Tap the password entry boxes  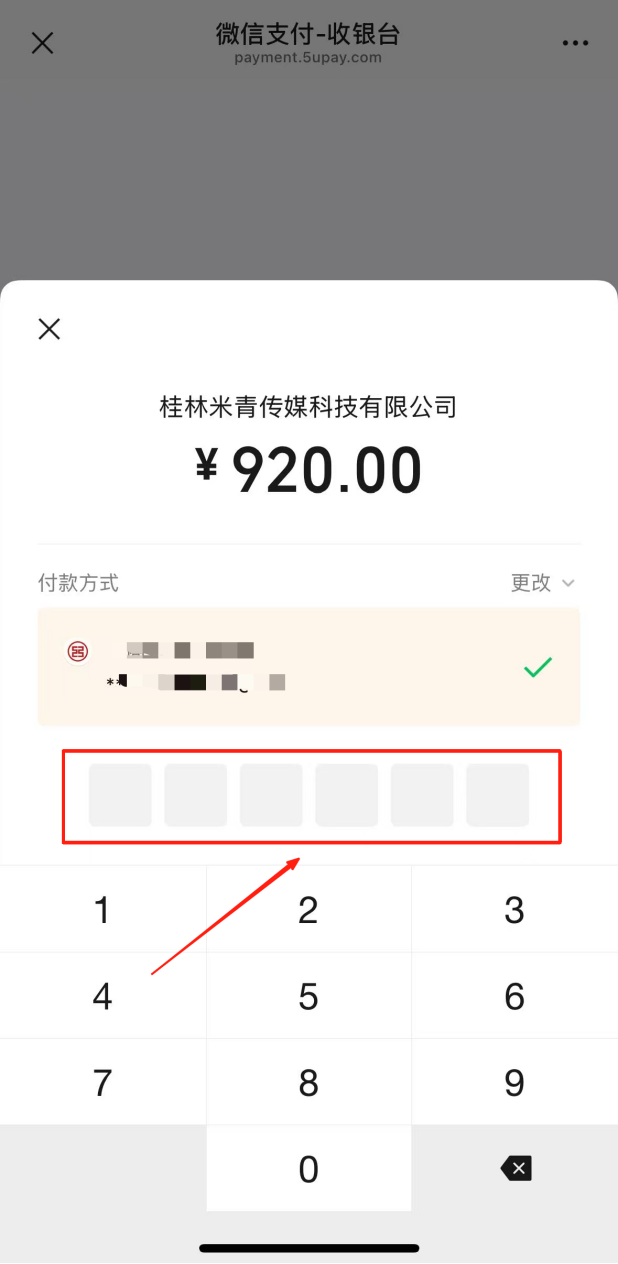[x=309, y=795]
